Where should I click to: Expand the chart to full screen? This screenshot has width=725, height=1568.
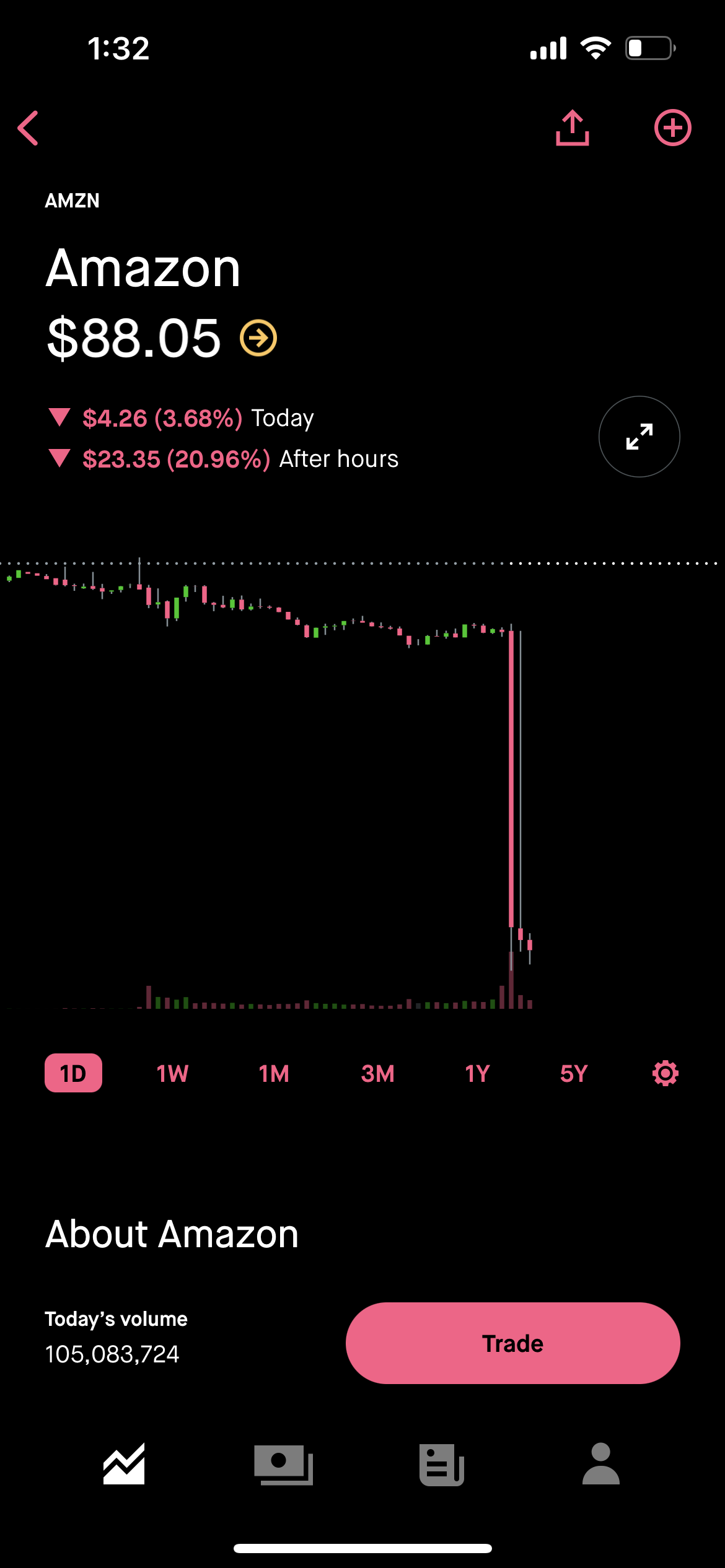tap(639, 437)
